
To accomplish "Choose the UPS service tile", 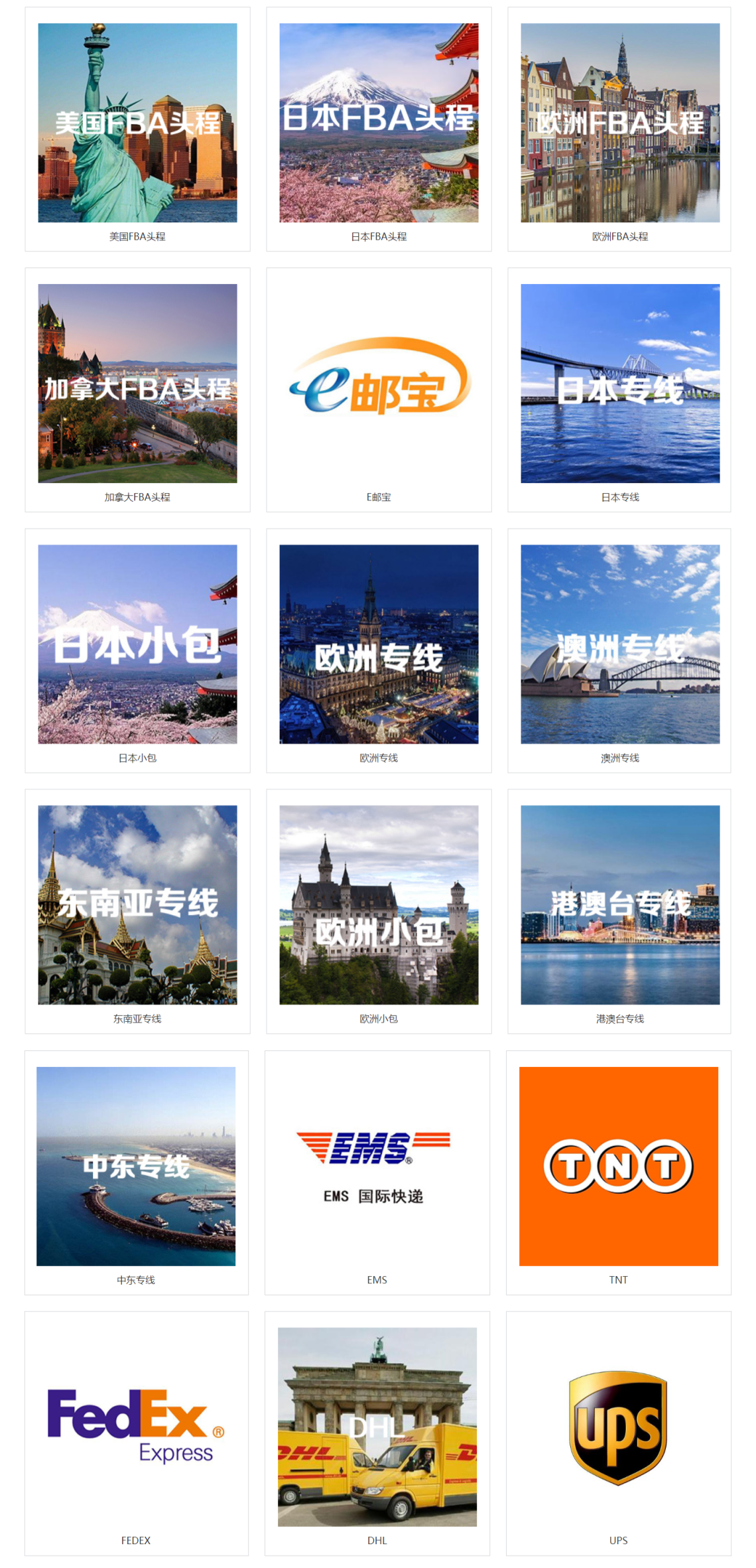I will tap(619, 1427).
